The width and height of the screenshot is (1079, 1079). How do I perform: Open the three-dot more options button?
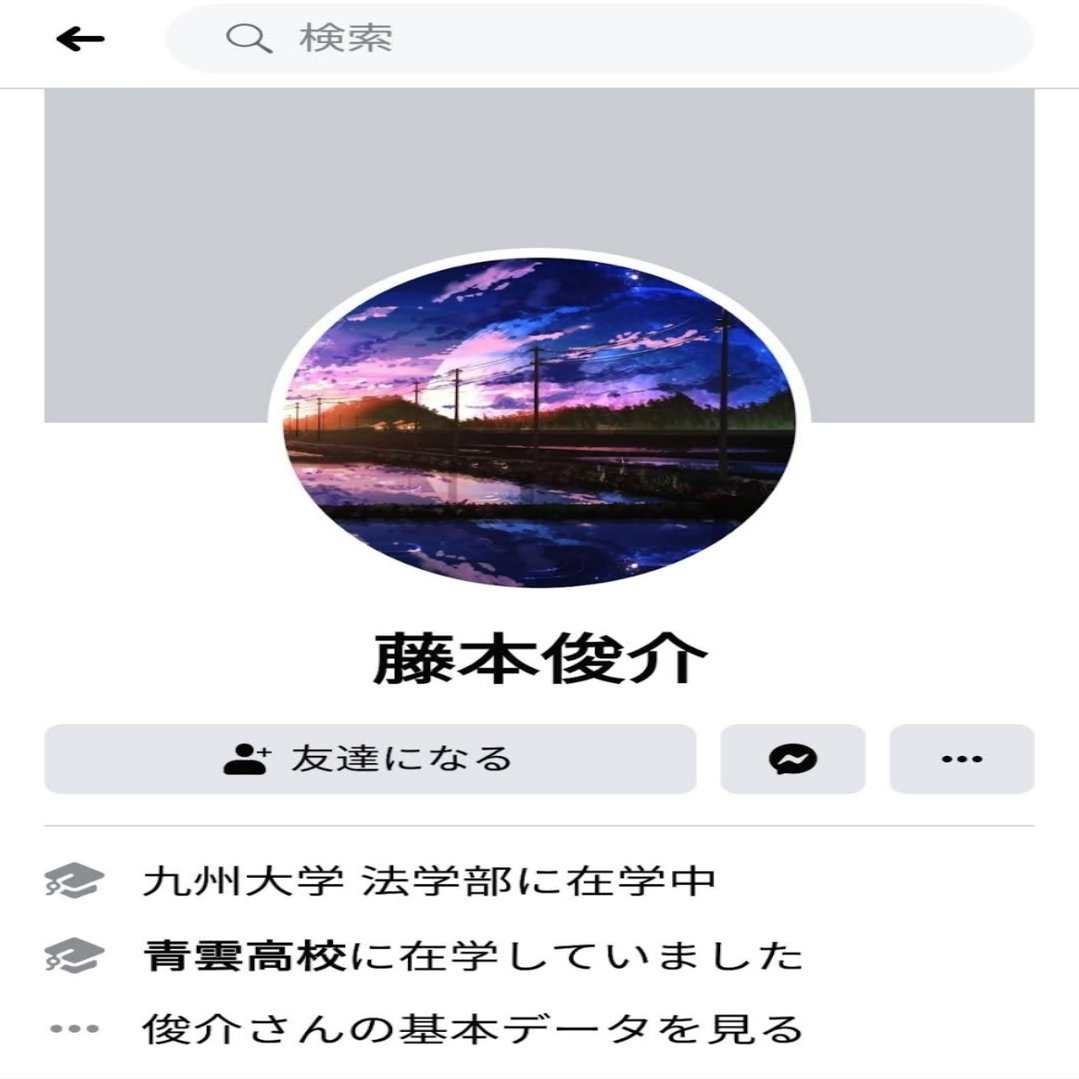961,759
